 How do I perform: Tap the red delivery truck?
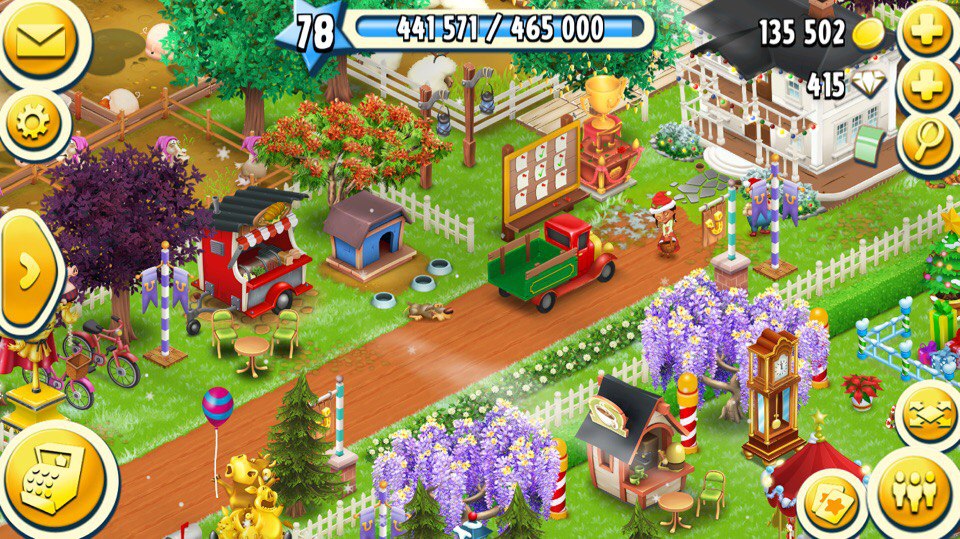552,262
